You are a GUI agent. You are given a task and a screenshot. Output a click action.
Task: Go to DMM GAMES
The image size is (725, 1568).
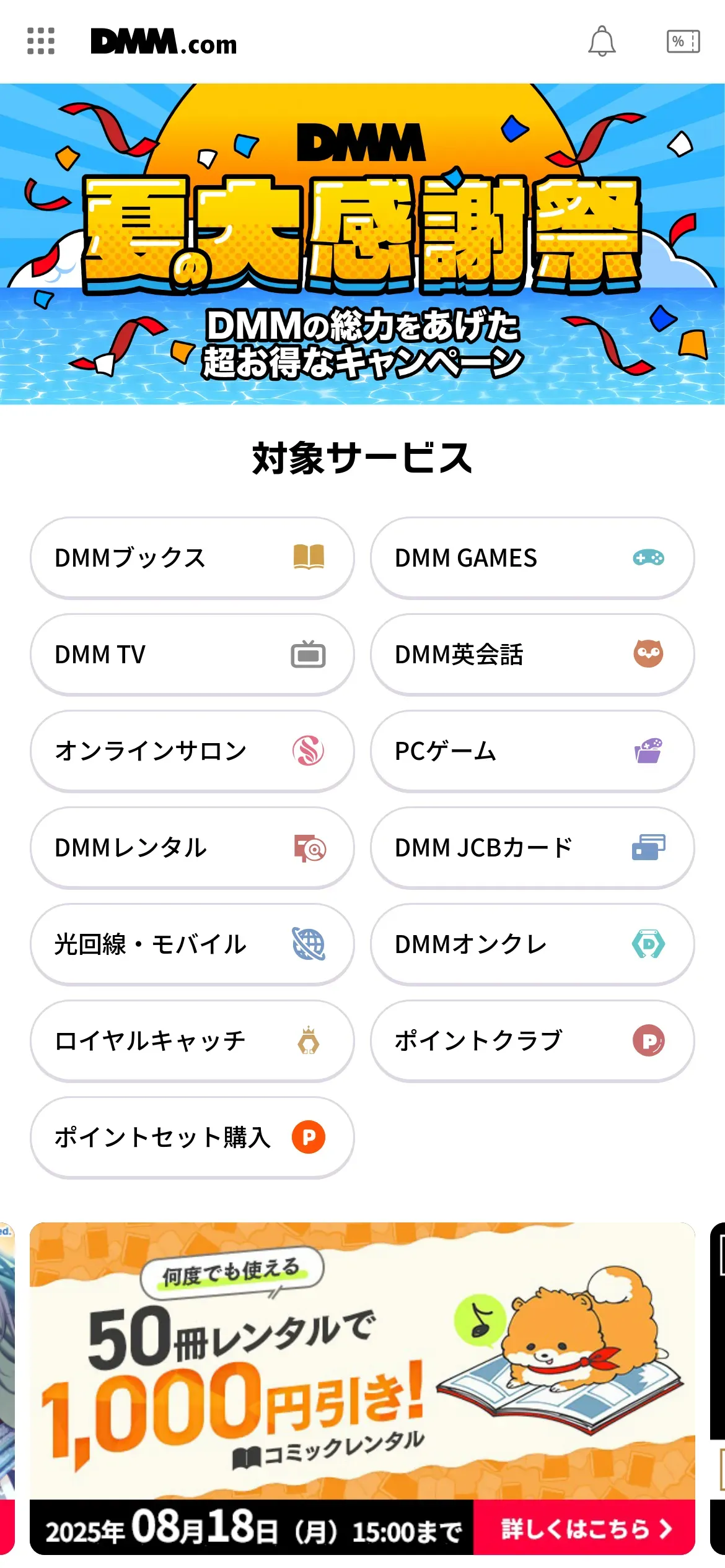[x=532, y=558]
